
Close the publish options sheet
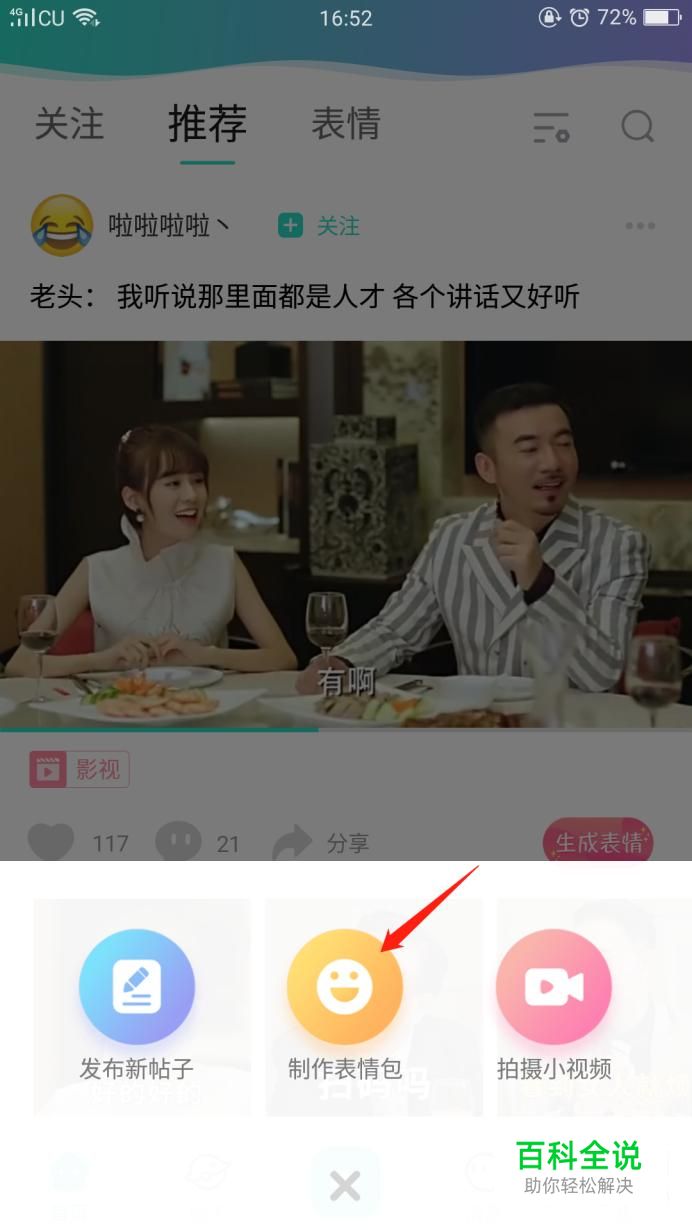[345, 1186]
